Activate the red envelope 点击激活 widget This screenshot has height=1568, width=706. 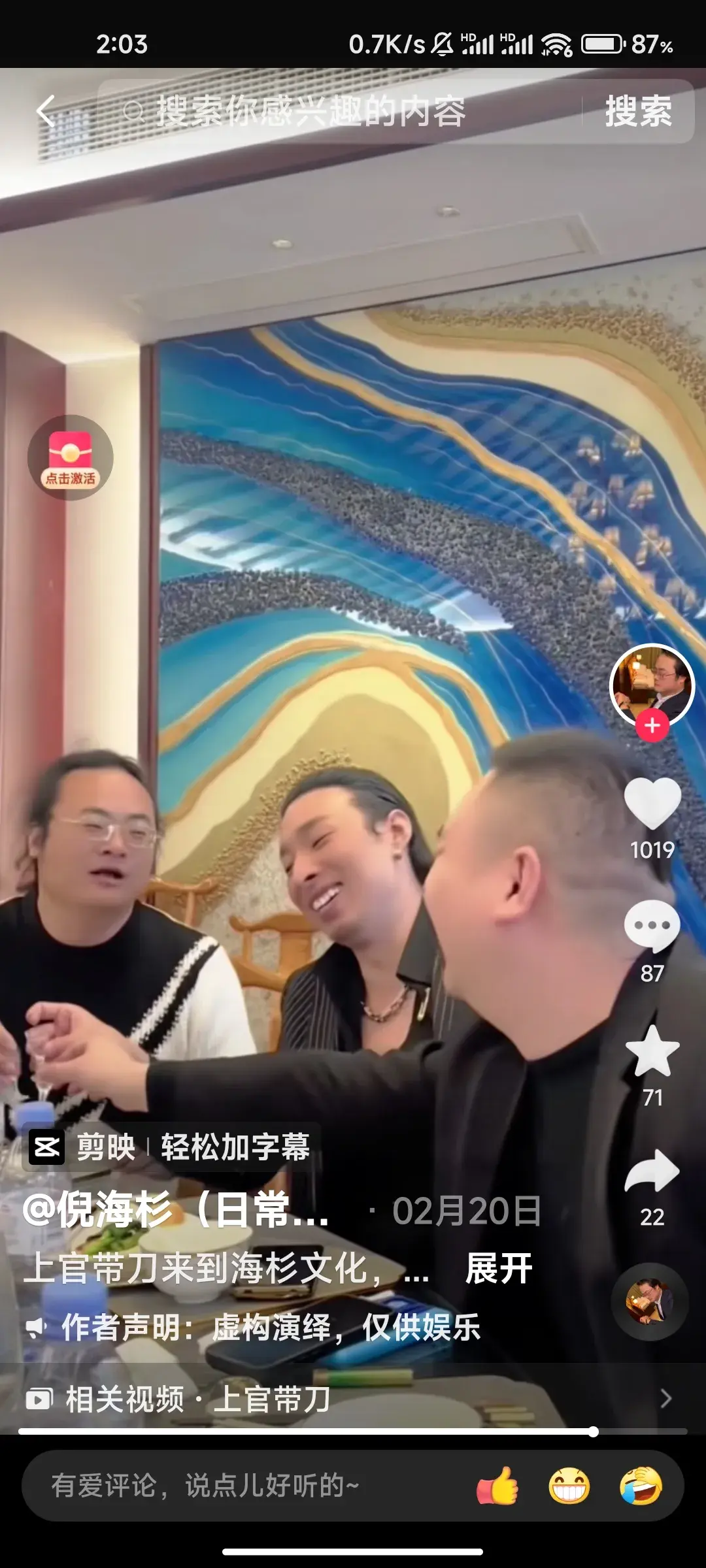(70, 458)
